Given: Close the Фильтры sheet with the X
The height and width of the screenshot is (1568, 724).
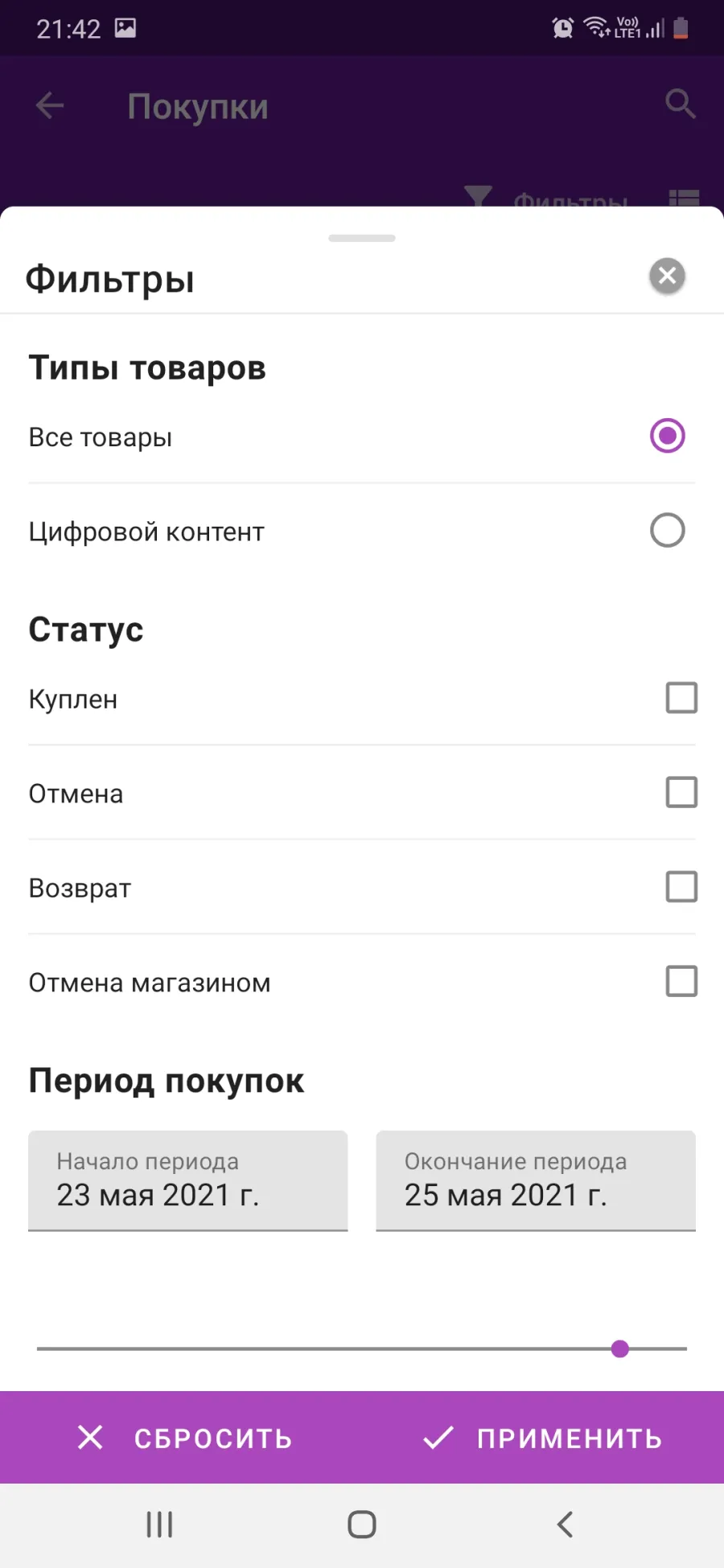Looking at the screenshot, I should point(667,276).
